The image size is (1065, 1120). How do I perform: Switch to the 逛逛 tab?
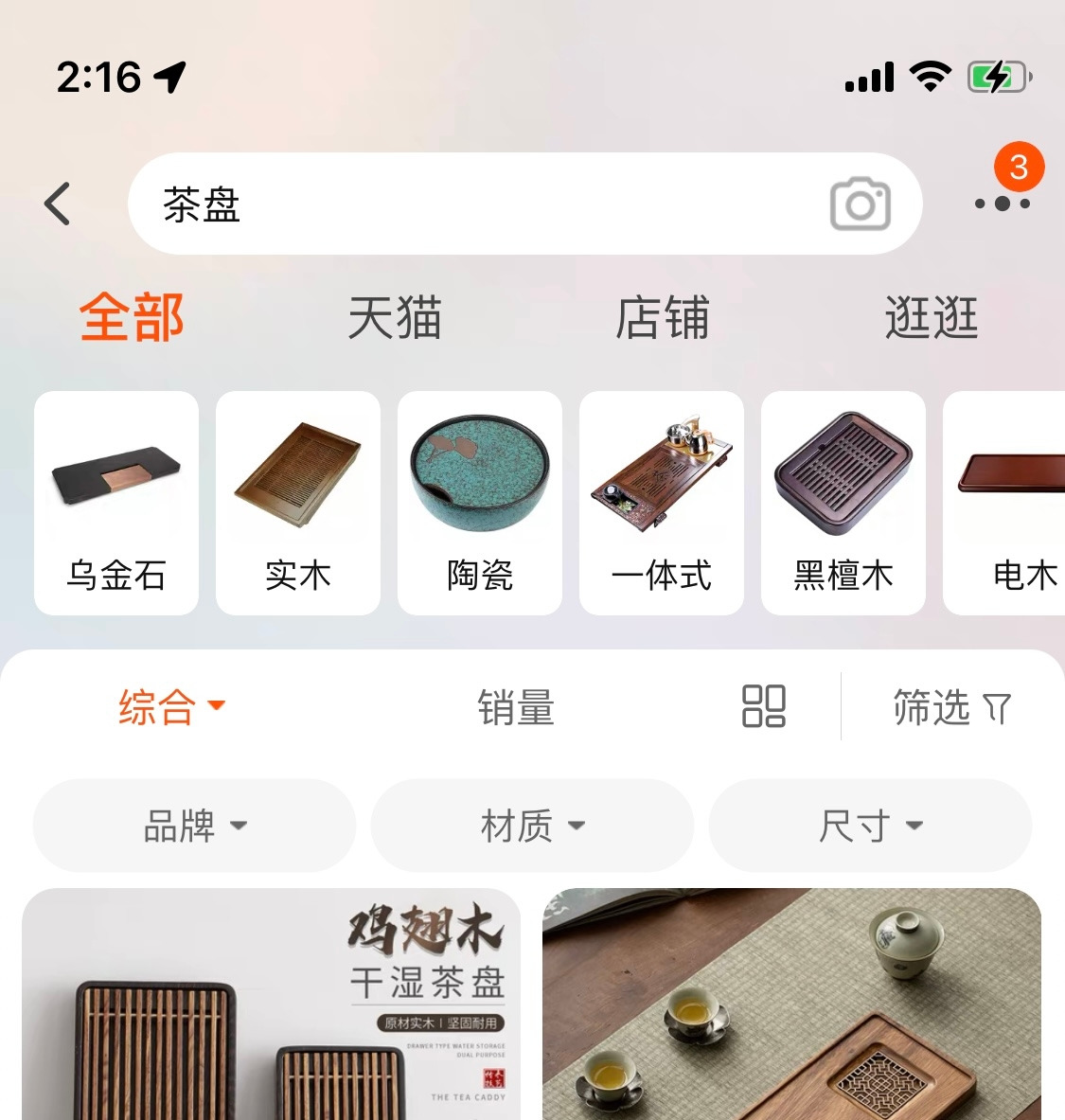click(x=932, y=318)
